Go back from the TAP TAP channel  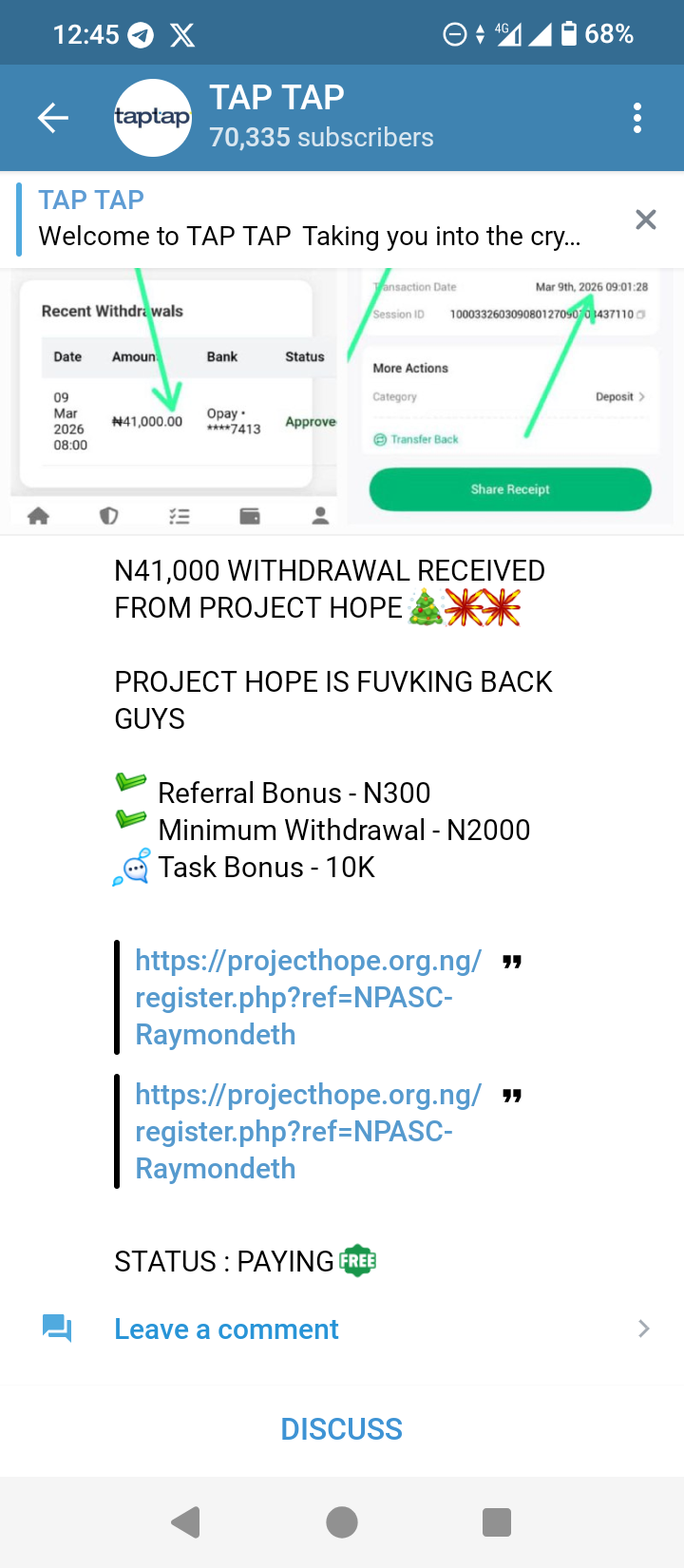pyautogui.click(x=53, y=118)
